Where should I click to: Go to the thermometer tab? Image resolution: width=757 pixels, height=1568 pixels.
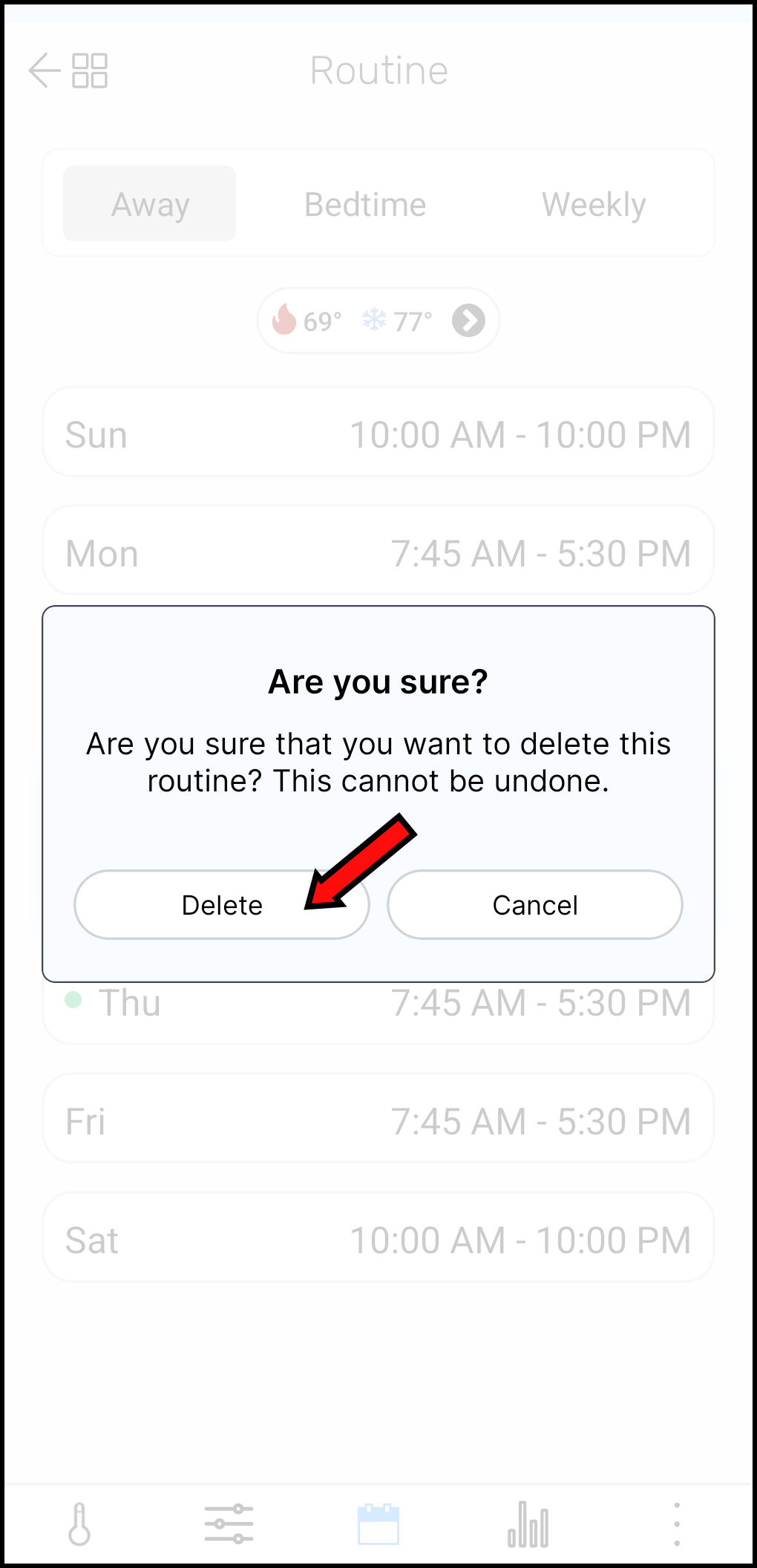click(x=79, y=1524)
